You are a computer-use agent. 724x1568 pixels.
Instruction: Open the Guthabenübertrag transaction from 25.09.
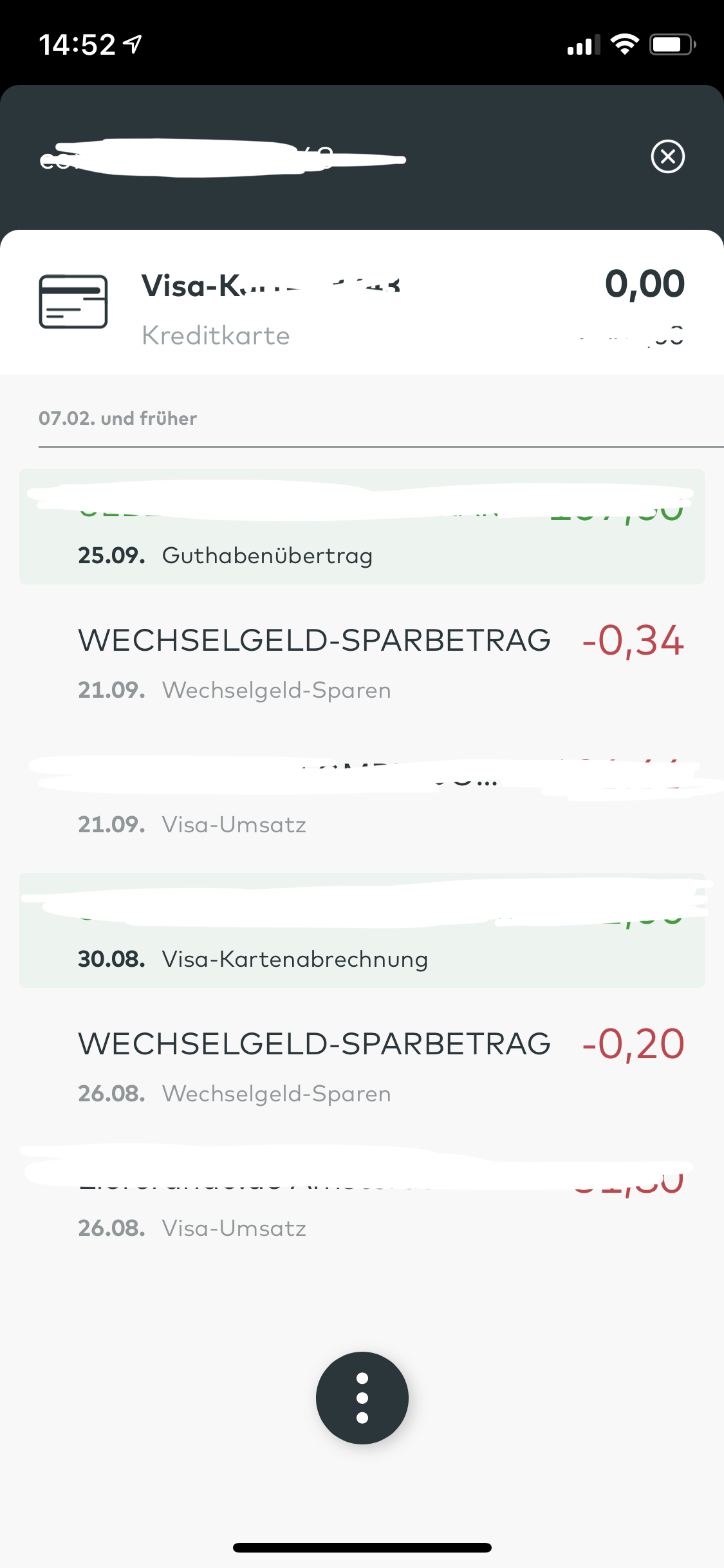362,528
